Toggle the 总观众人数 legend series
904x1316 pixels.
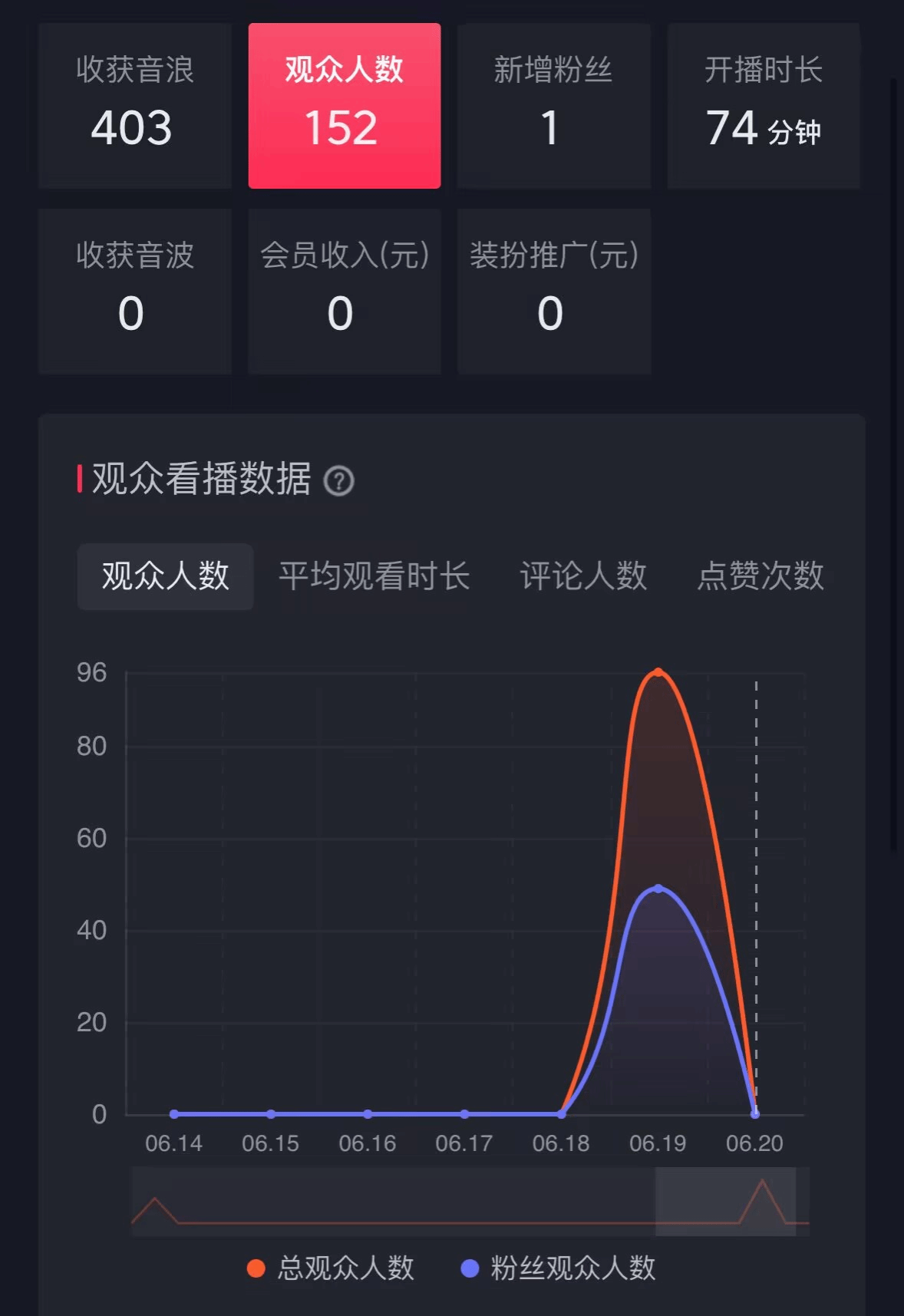[x=331, y=1268]
